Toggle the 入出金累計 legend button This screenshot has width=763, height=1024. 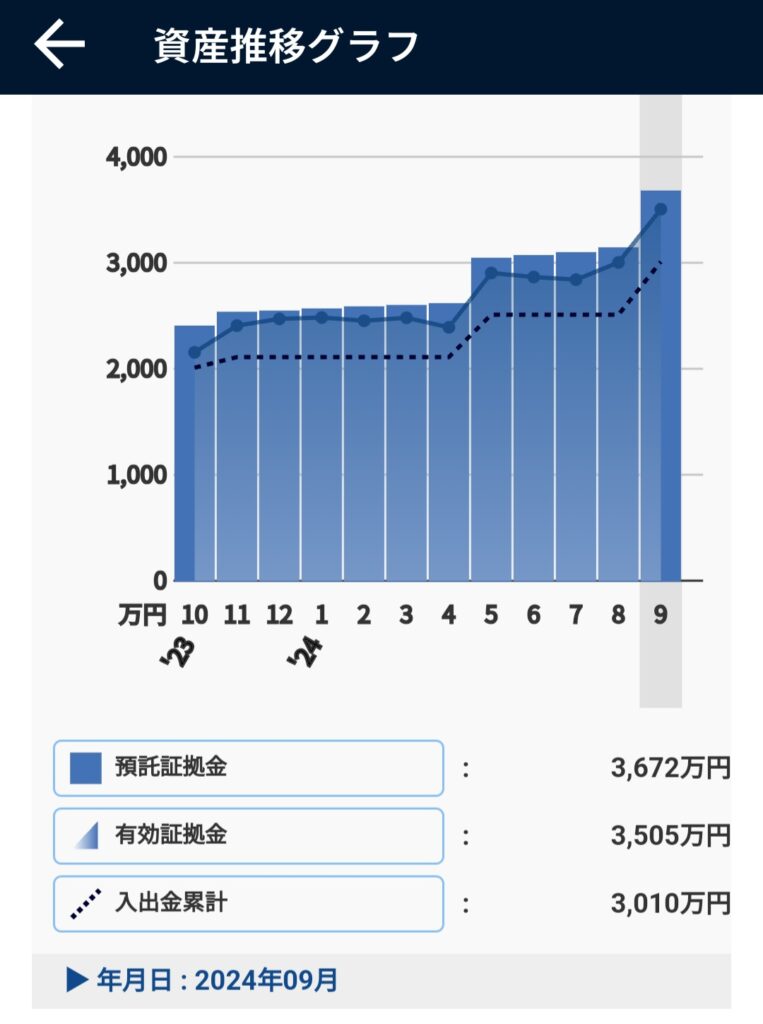pyautogui.click(x=248, y=903)
